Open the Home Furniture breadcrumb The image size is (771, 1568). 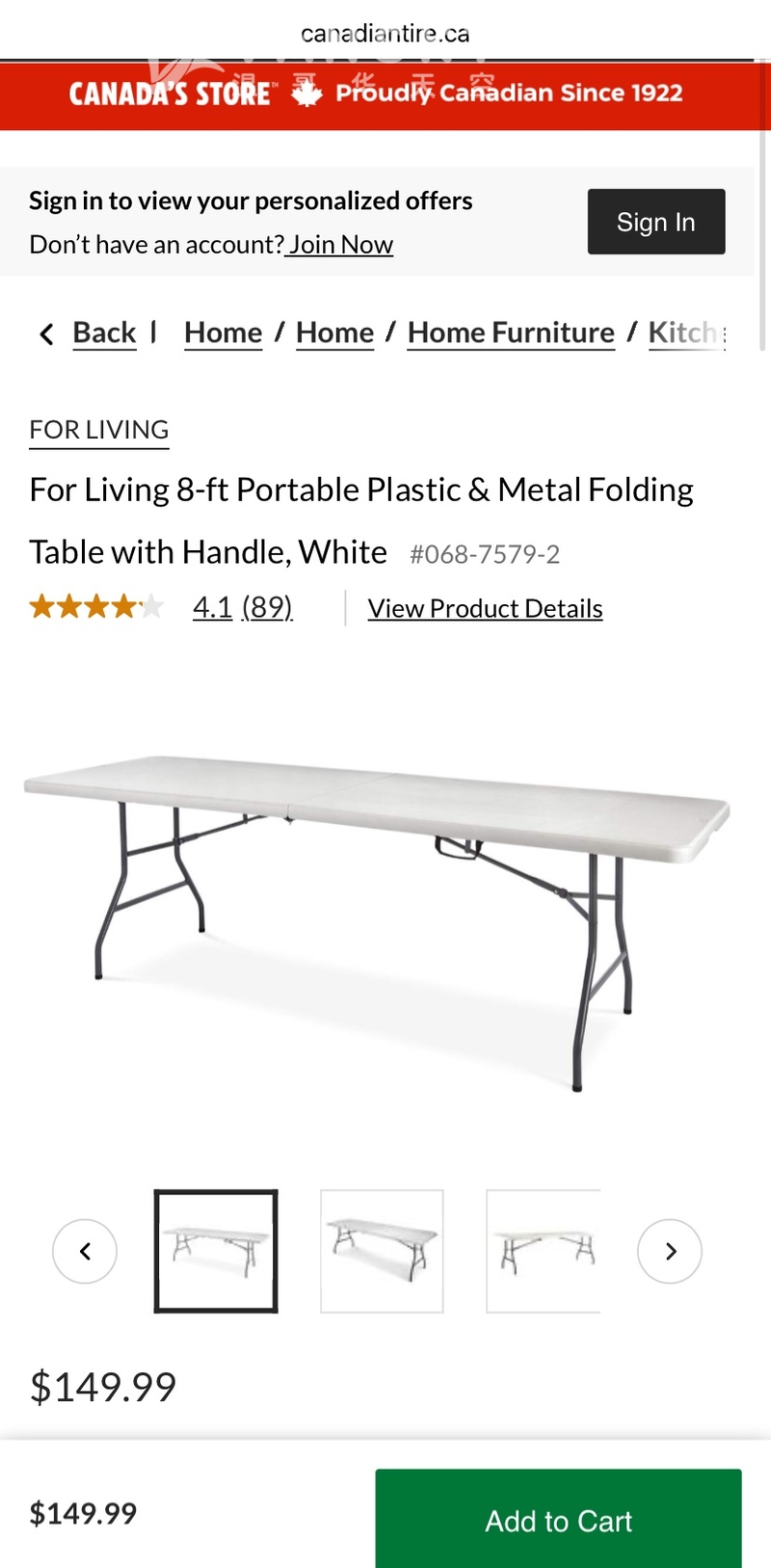pyautogui.click(x=511, y=332)
